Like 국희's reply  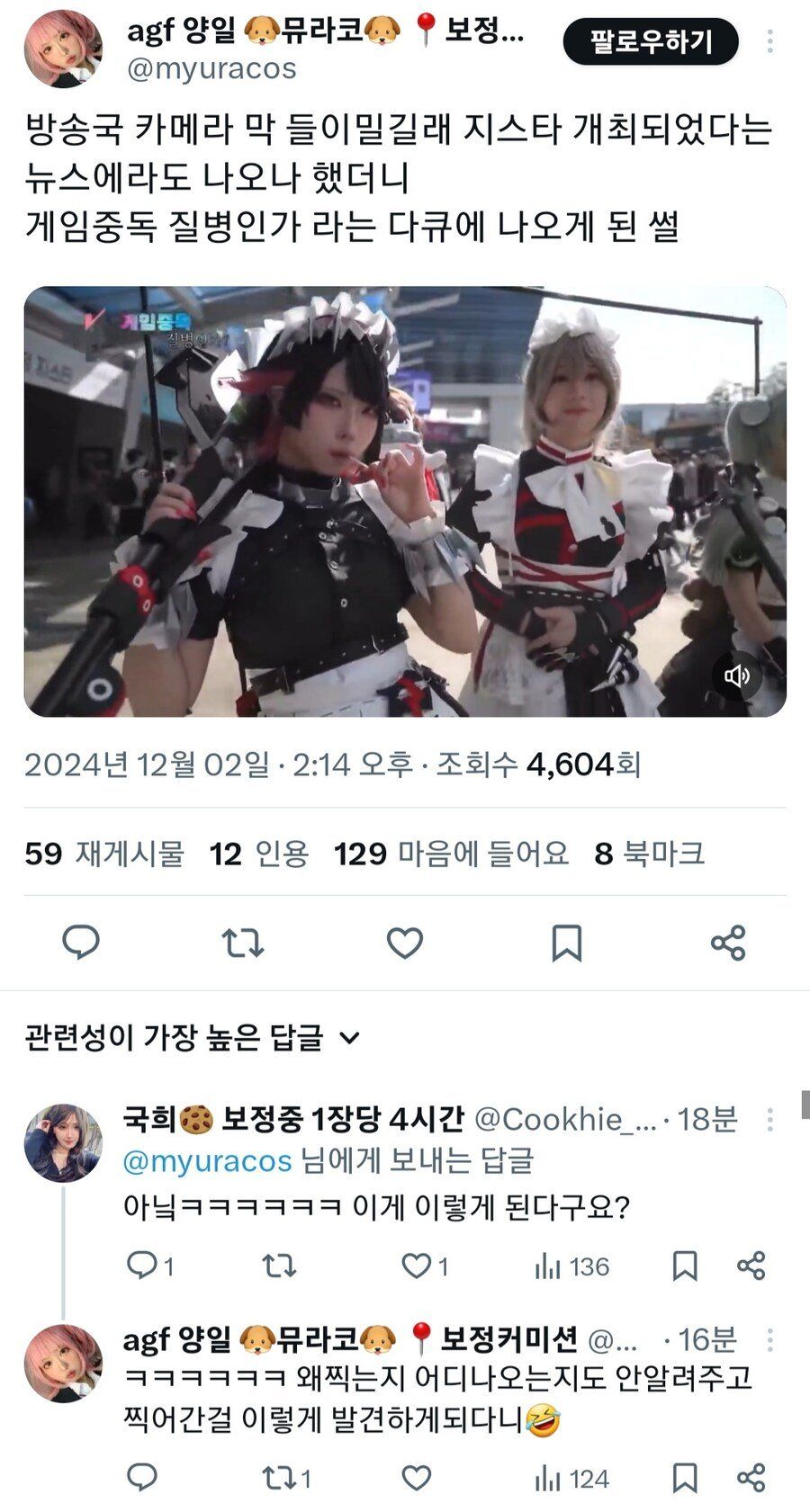pos(416,1266)
